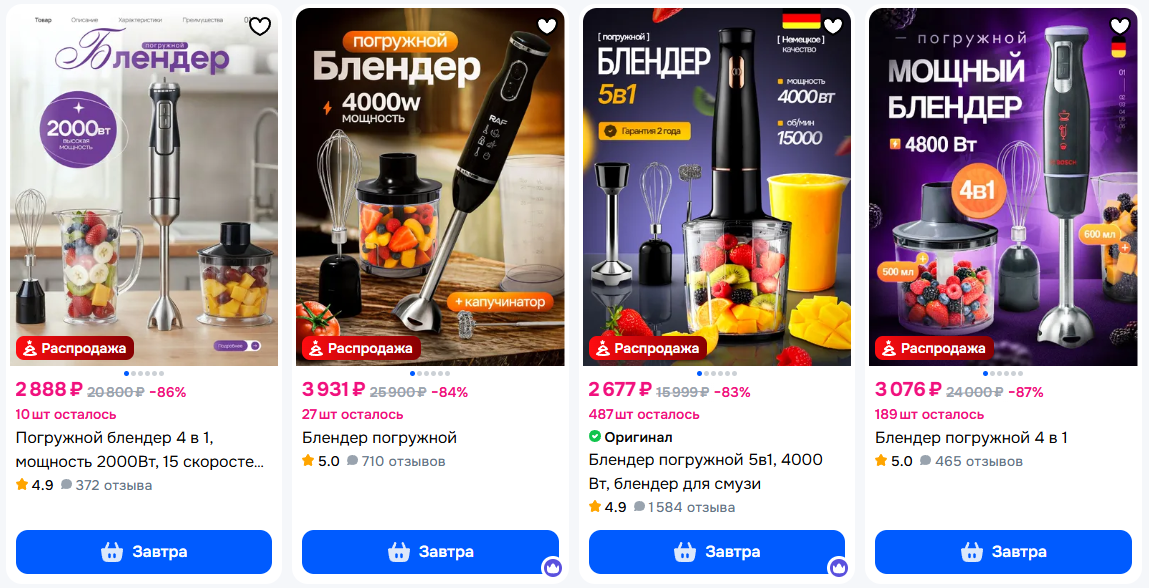Image resolution: width=1149 pixels, height=588 pixels.
Task: Add the 2000Вт blender to favorites
Action: coord(260,27)
